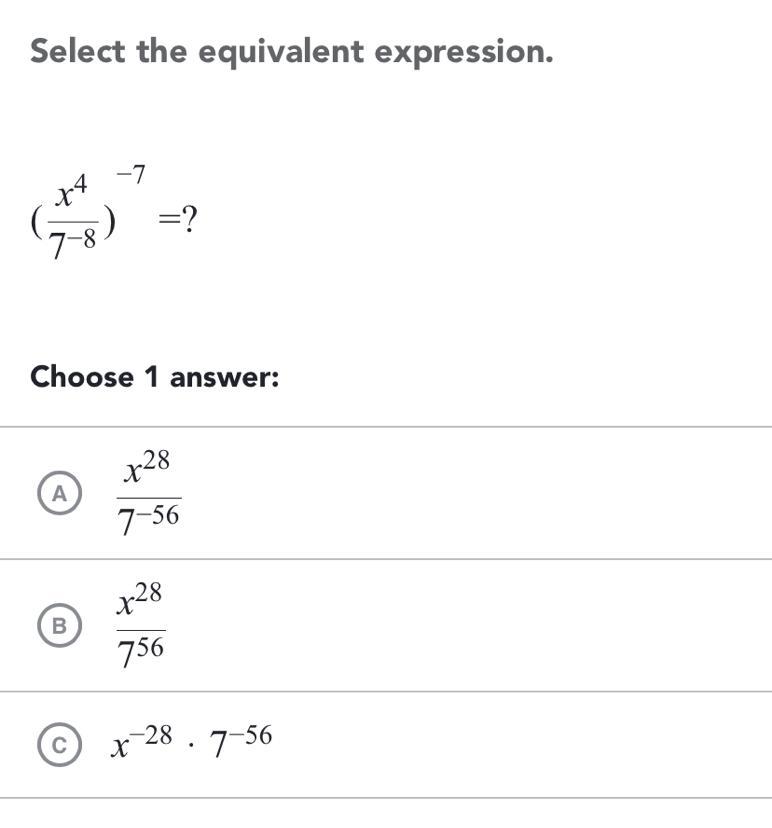The height and width of the screenshot is (828, 772).
Task: Select answer choice A
Action: pyautogui.click(x=61, y=493)
